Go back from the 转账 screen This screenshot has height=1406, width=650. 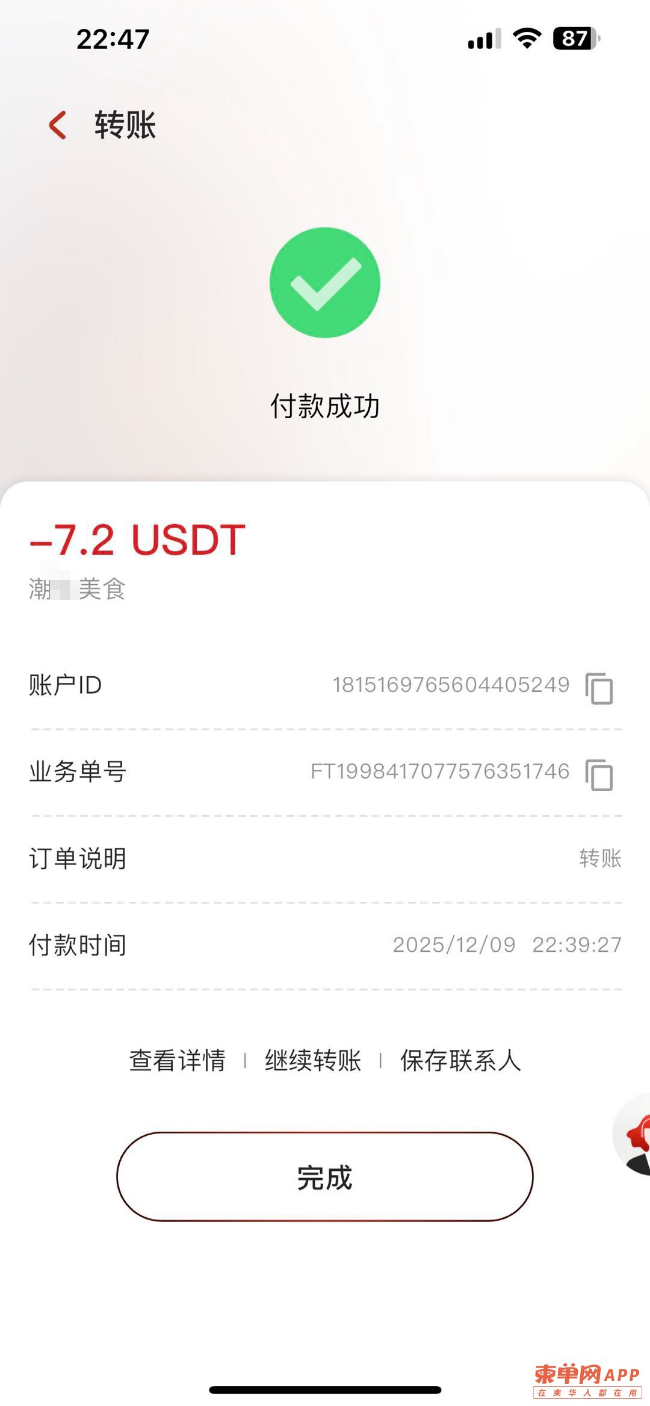pos(58,126)
